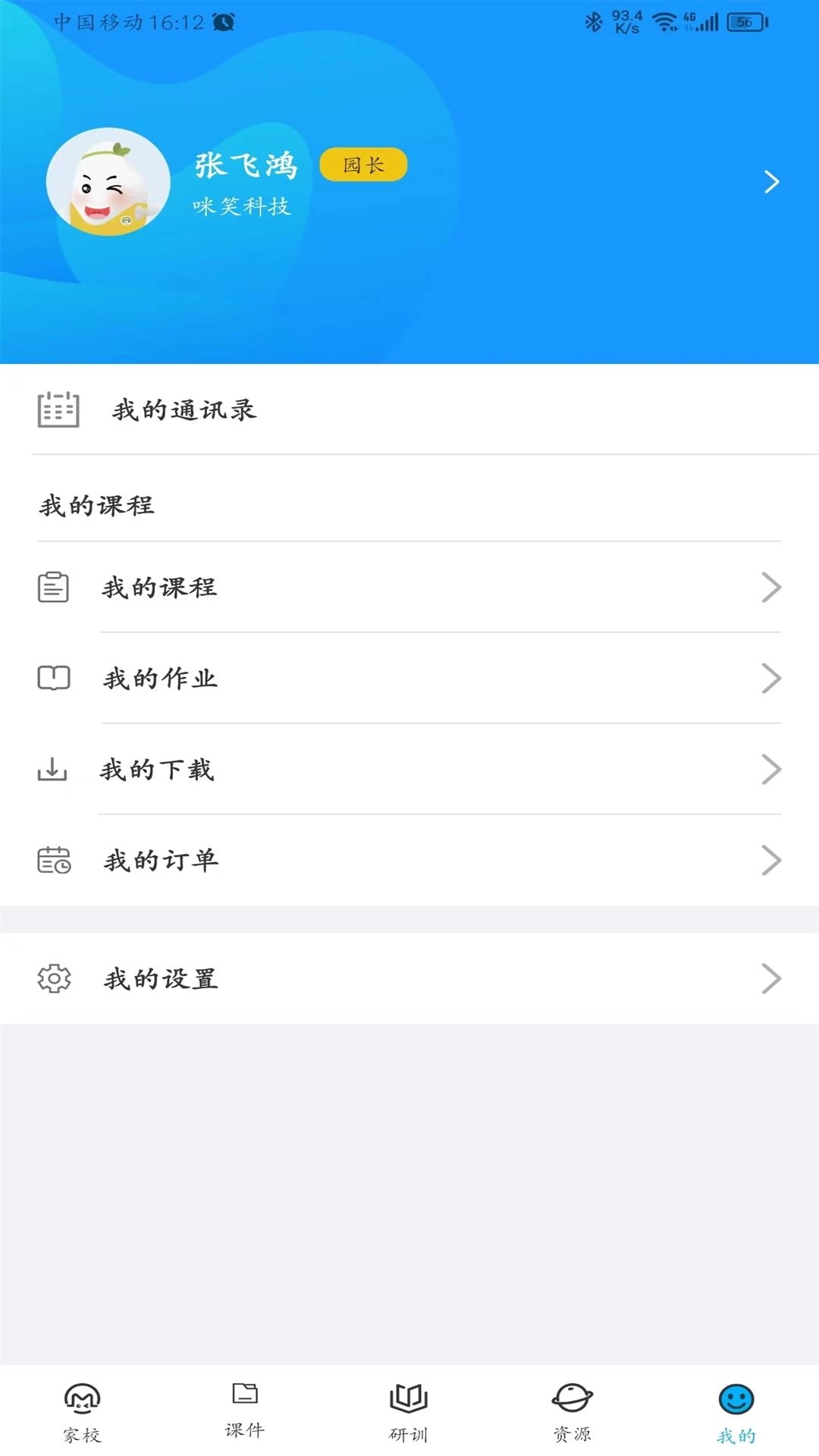The image size is (819, 1456).
Task: Open 我的课程 row using its right chevron
Action: coord(772,588)
